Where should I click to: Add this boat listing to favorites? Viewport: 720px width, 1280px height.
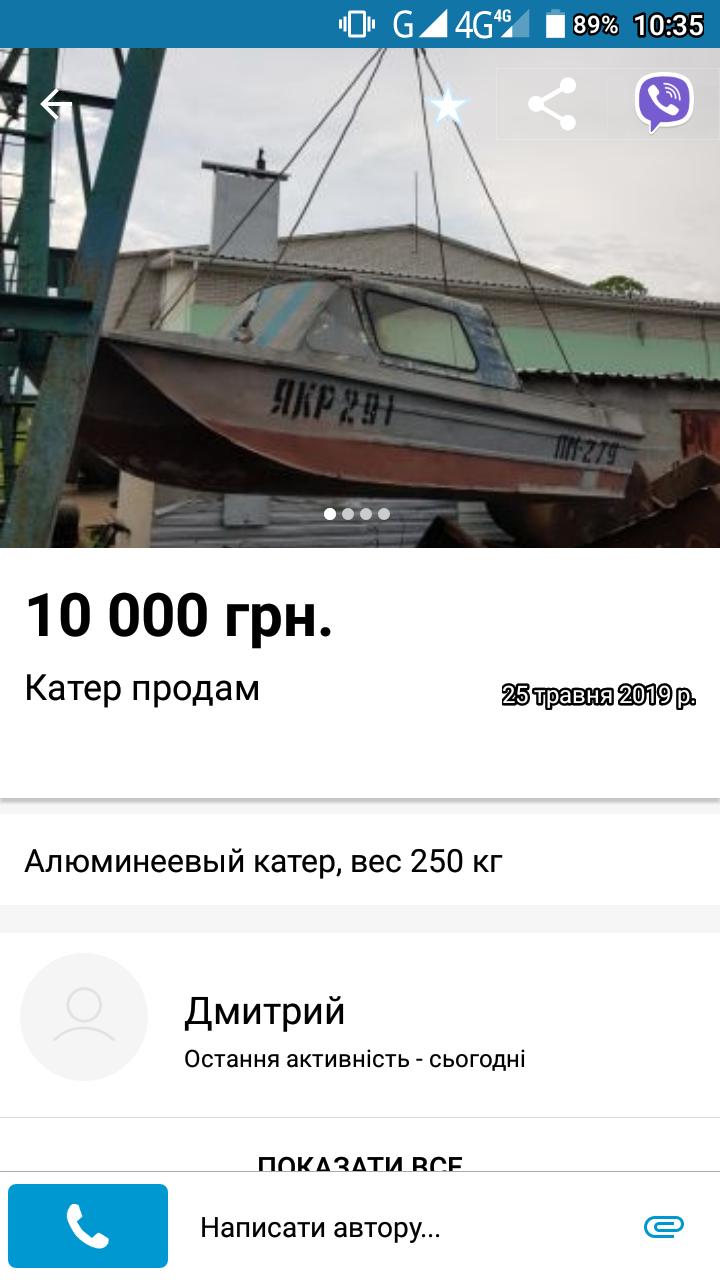coord(447,104)
